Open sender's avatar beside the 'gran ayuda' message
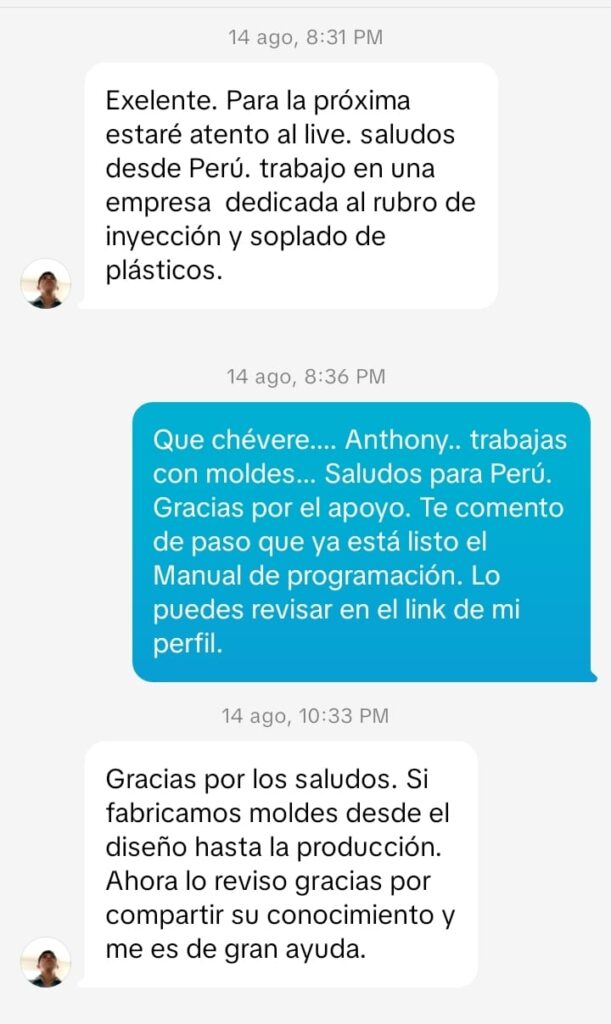611x1024 pixels. pyautogui.click(x=46, y=963)
